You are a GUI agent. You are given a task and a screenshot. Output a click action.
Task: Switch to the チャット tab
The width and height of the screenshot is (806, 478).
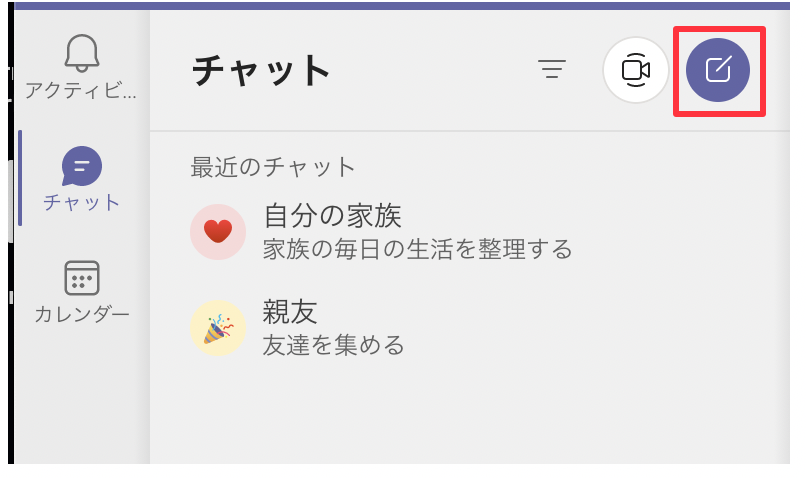[x=81, y=180]
